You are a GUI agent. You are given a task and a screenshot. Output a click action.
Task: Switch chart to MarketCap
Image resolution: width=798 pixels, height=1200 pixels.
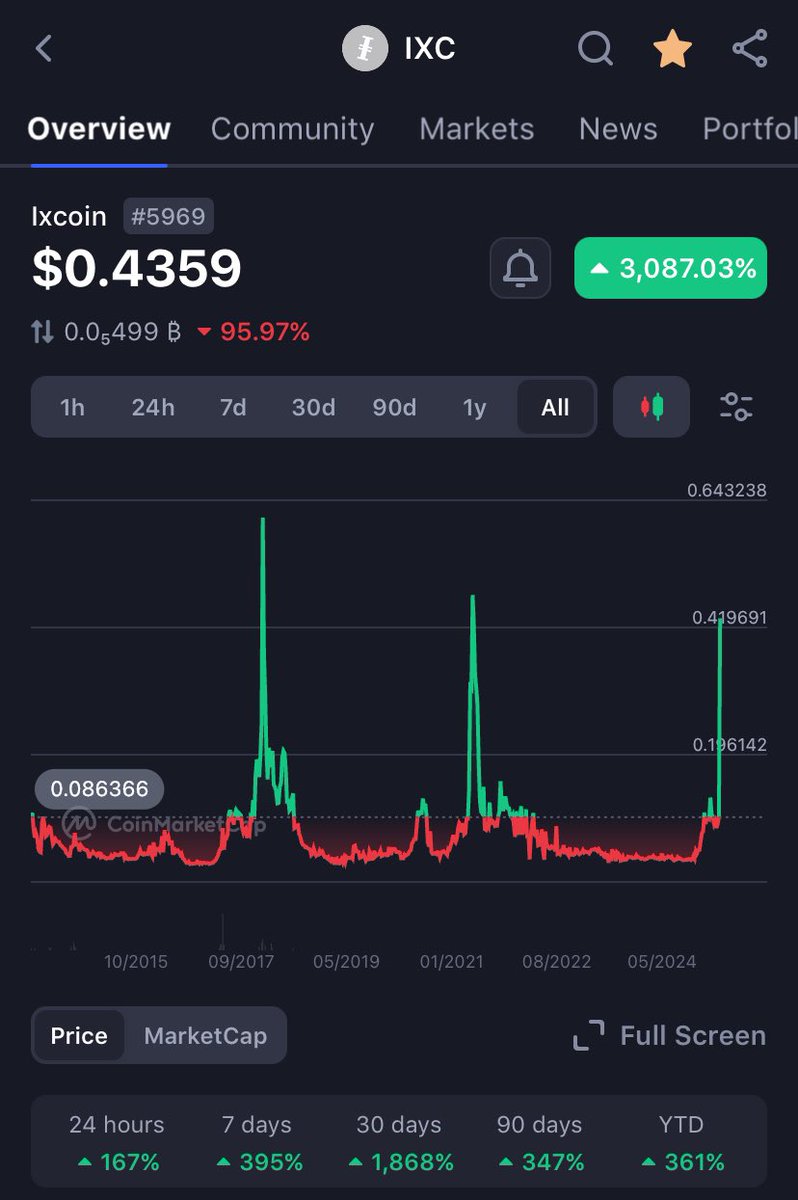(x=205, y=1035)
